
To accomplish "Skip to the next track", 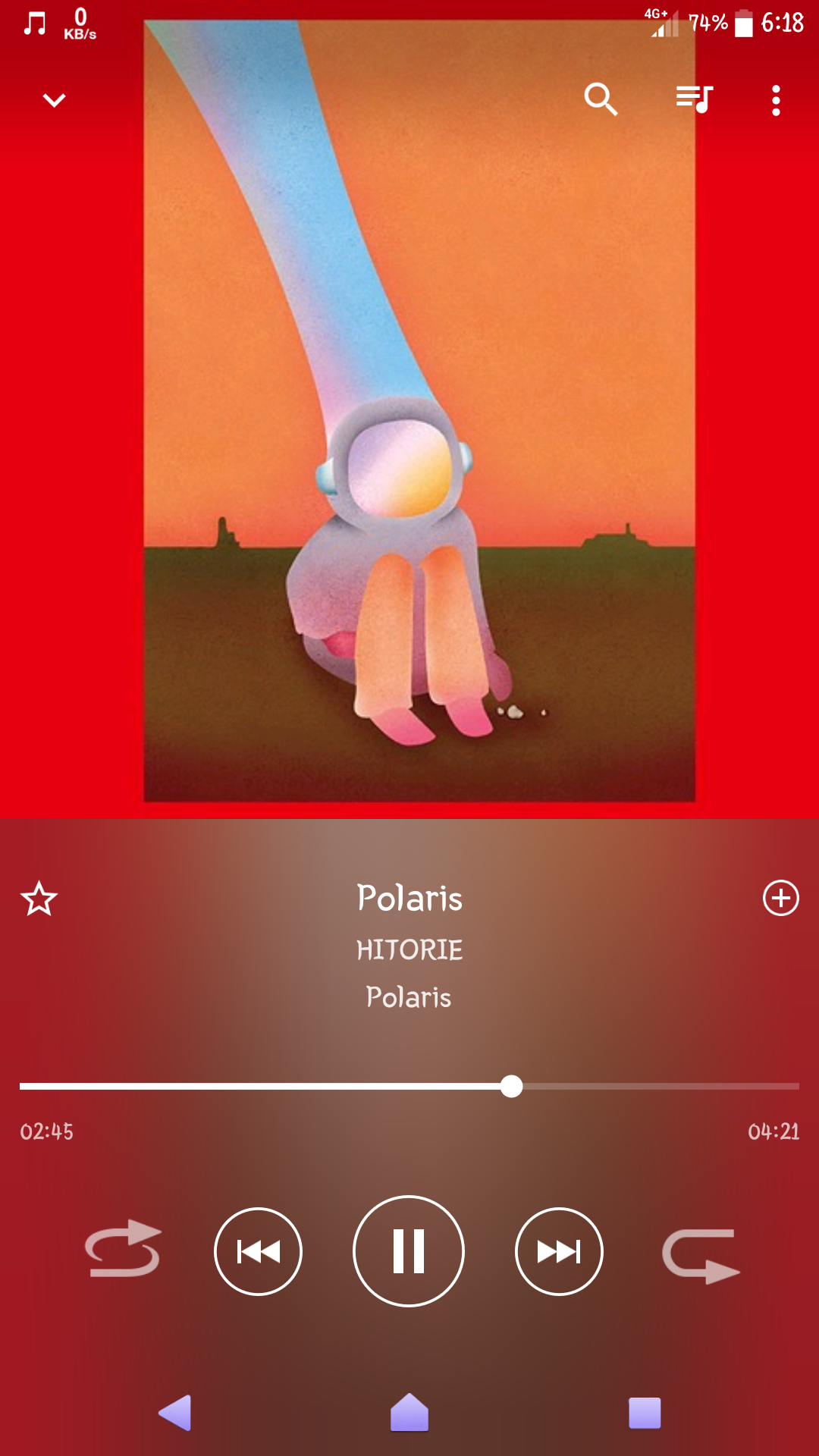I will point(559,1251).
